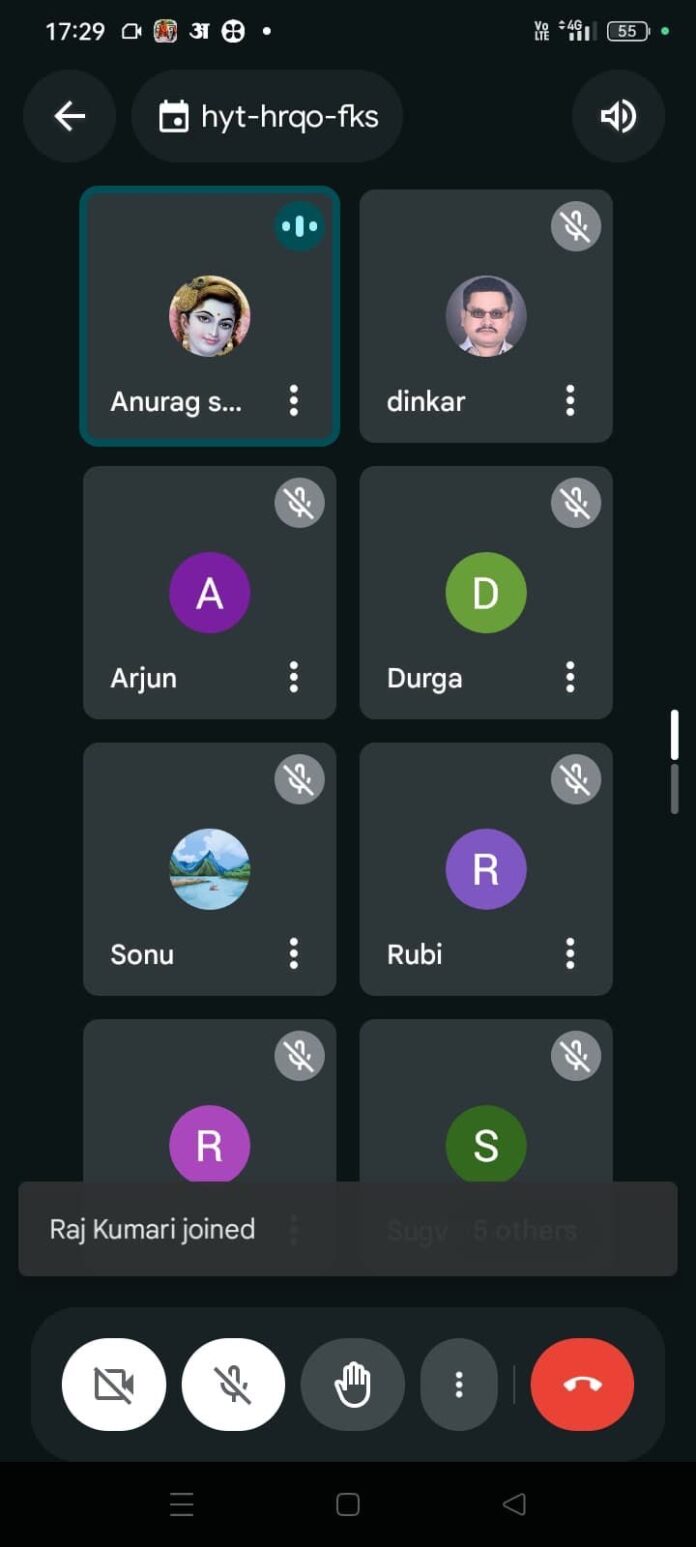
Task: Change the audio output speaker
Action: tap(618, 117)
